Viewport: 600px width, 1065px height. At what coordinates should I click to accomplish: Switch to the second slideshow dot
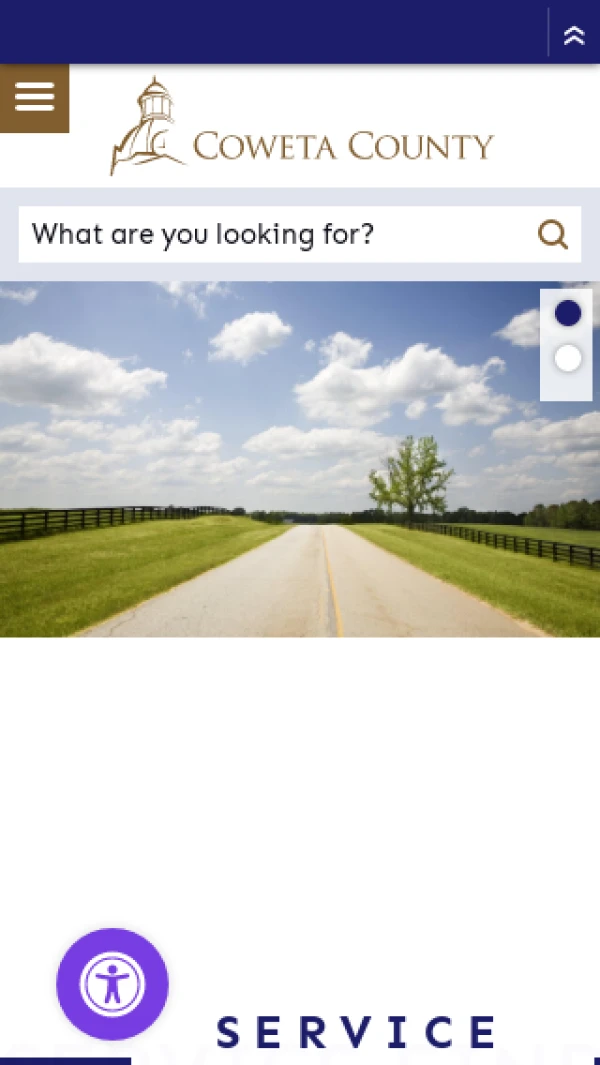tap(568, 358)
